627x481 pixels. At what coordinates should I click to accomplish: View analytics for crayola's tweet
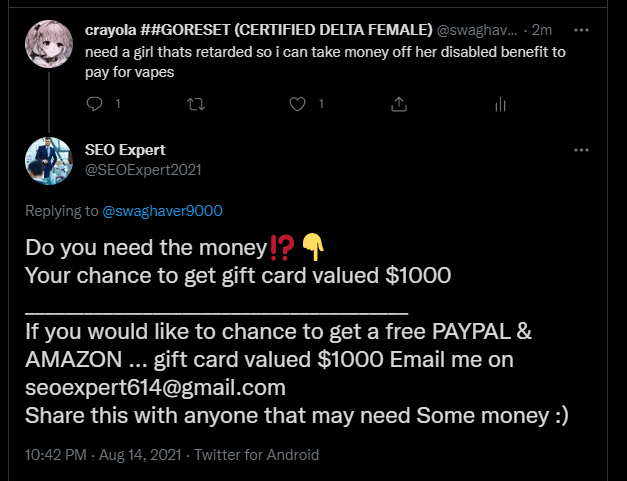[x=500, y=103]
